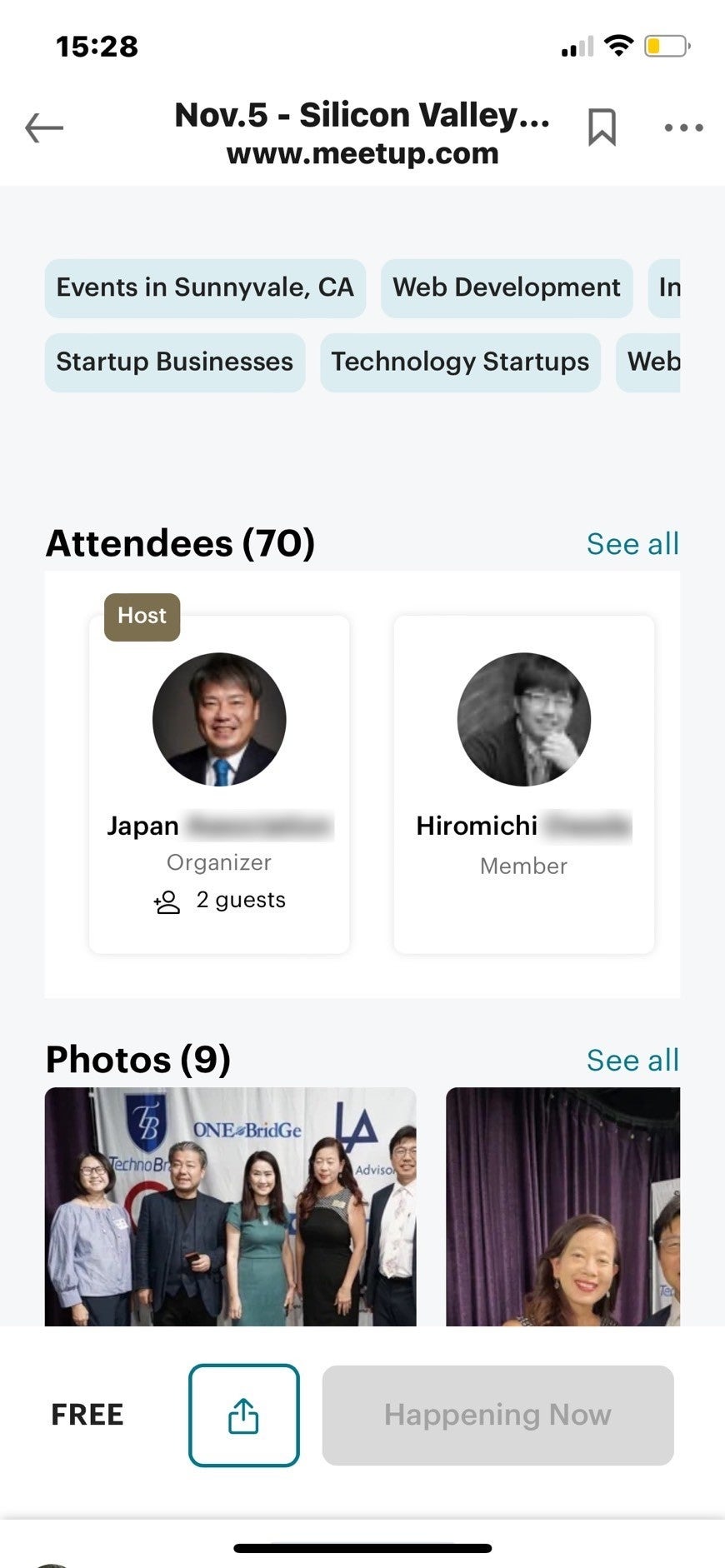Go back using the arrow icon
This screenshot has height=1568, width=725.
point(44,128)
